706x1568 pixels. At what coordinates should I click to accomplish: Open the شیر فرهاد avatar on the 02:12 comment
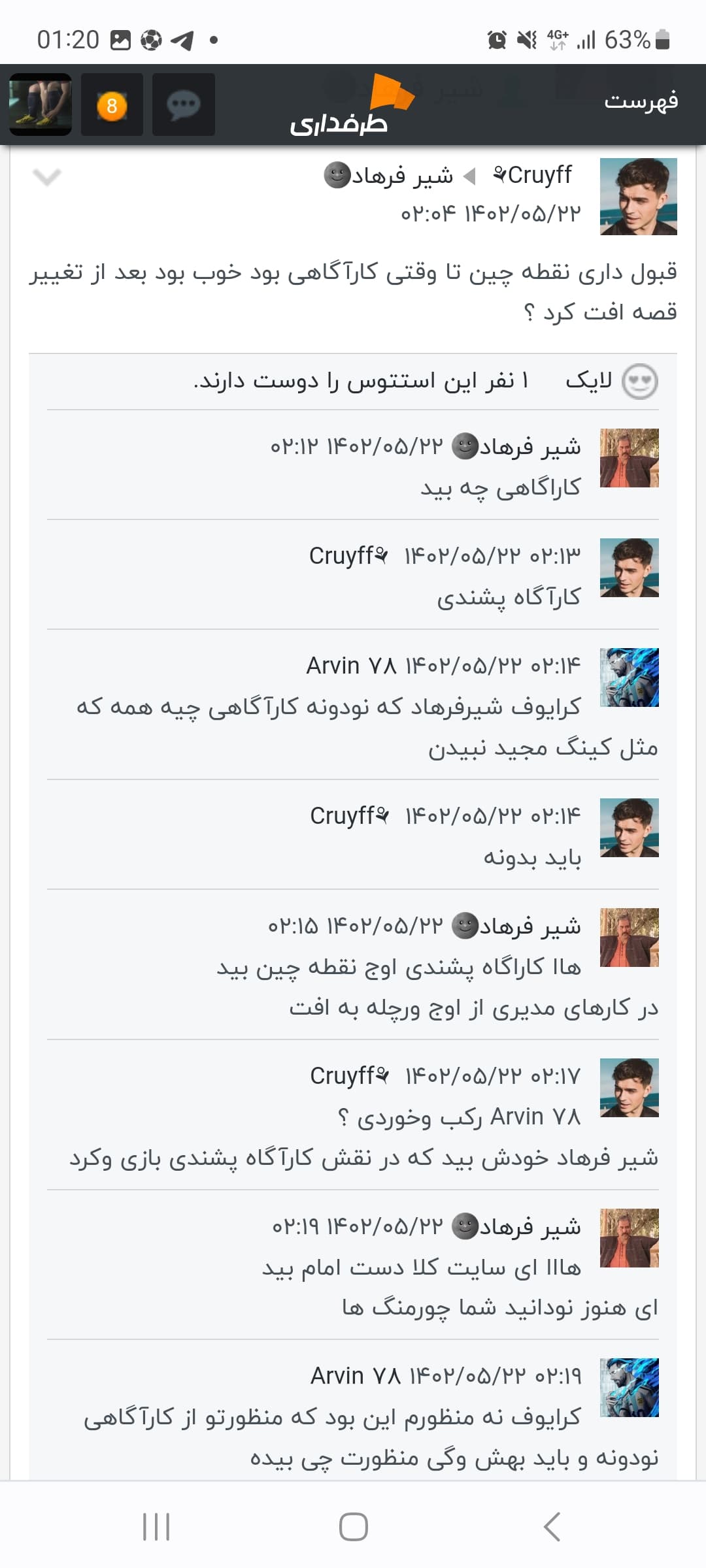pos(629,458)
